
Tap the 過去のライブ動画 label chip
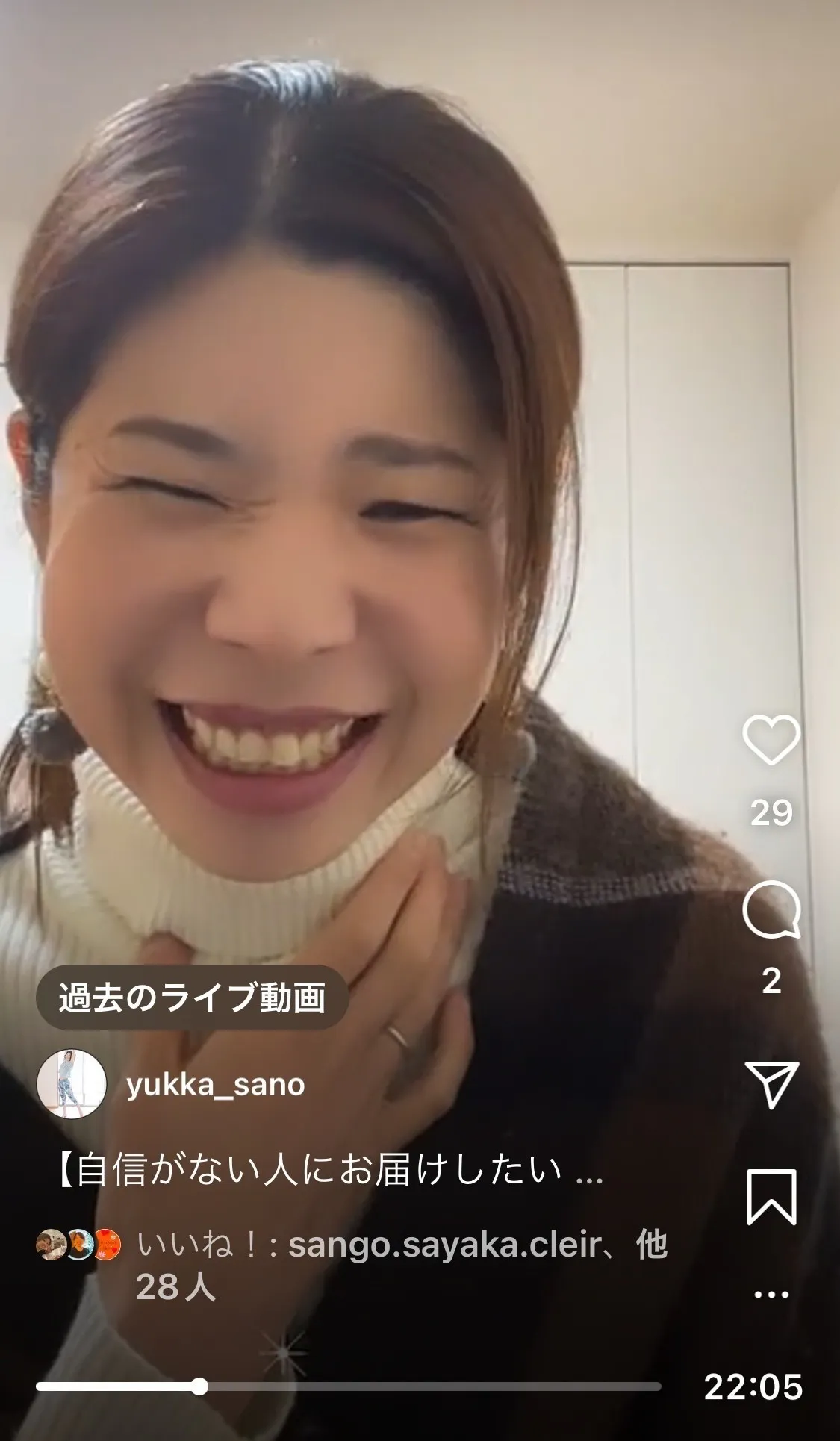tap(192, 998)
